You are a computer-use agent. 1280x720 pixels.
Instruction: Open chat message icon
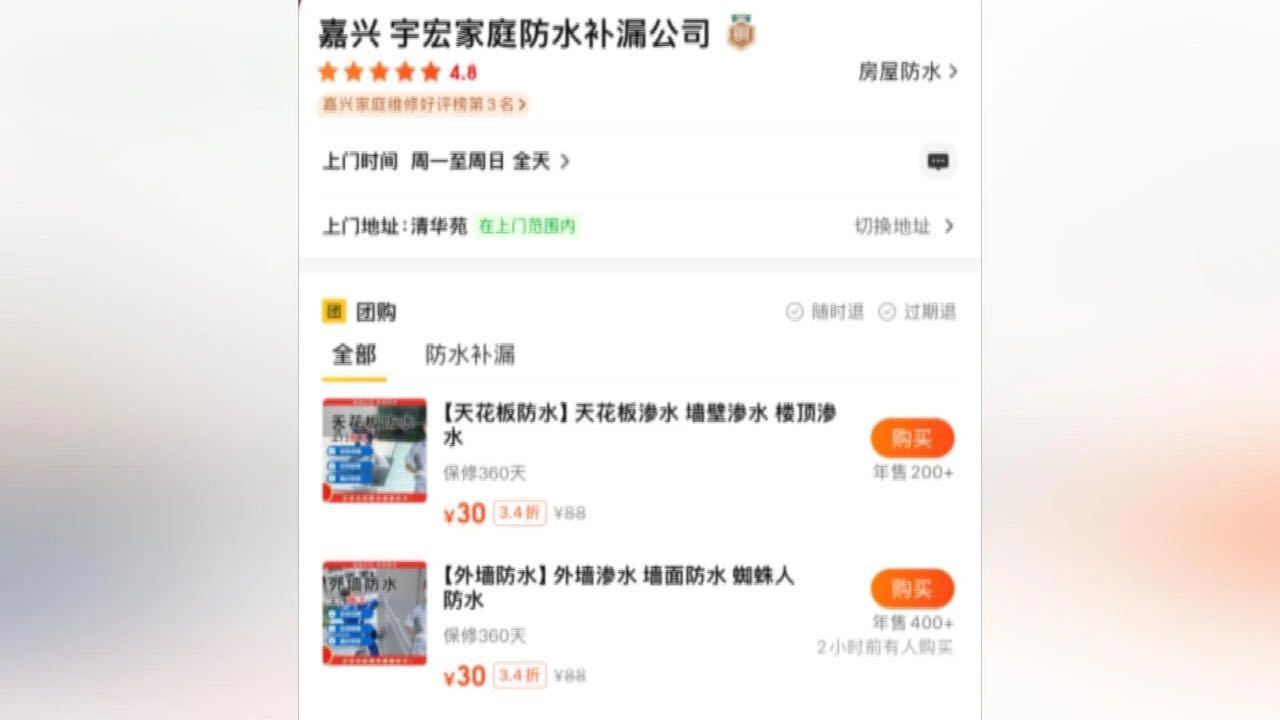(x=937, y=161)
